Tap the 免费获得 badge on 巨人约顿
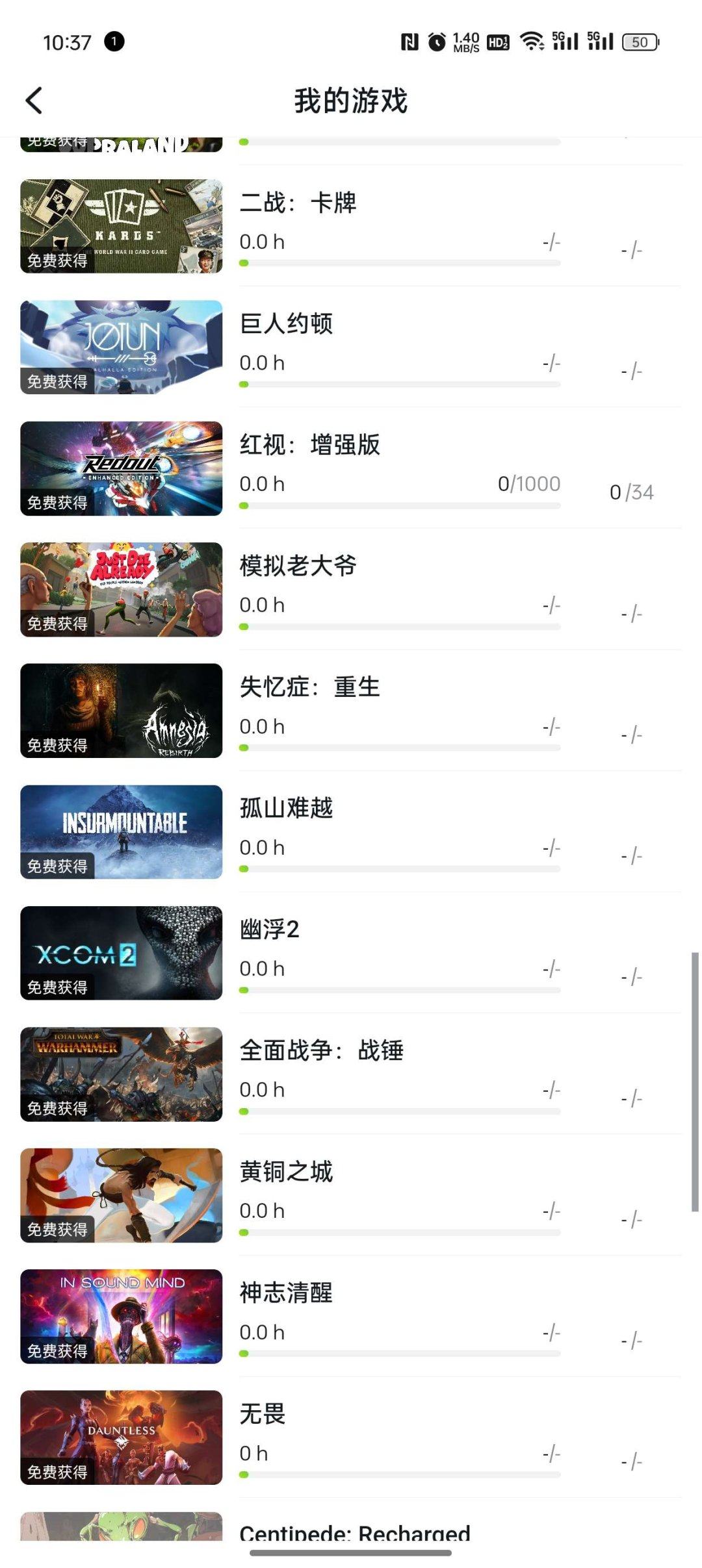Viewport: 702px width, 1568px height. 58,382
